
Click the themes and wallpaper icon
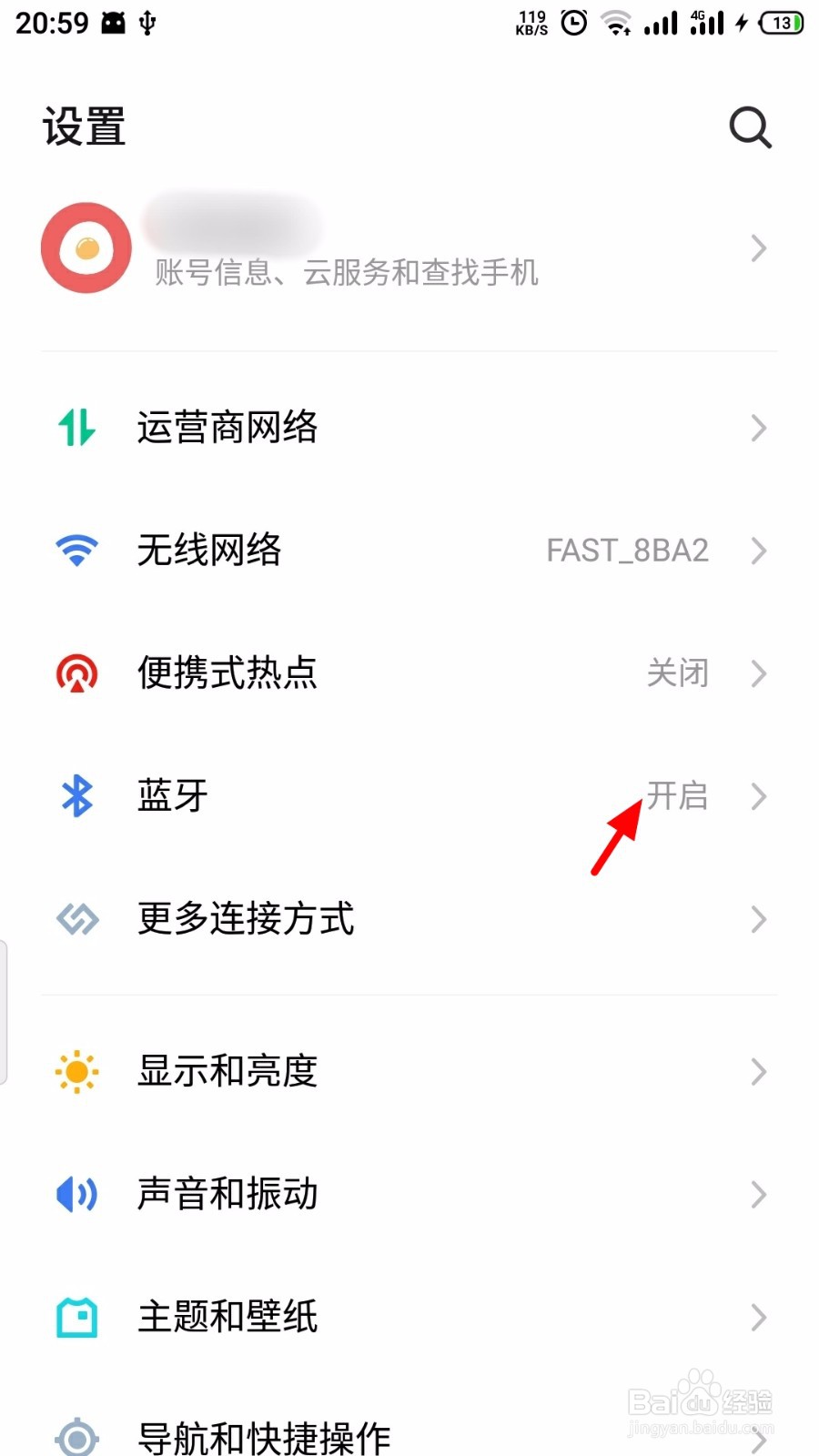[x=77, y=1317]
